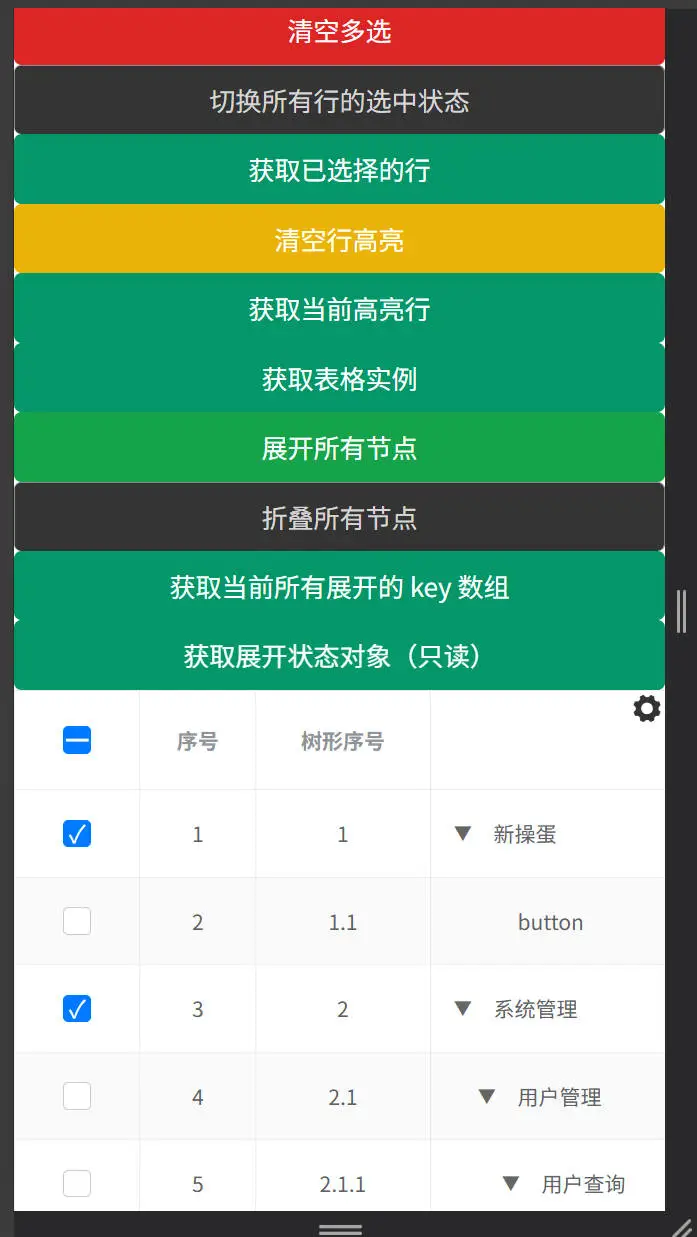
Task: Toggle the header select-all checkbox
Action: (77, 740)
